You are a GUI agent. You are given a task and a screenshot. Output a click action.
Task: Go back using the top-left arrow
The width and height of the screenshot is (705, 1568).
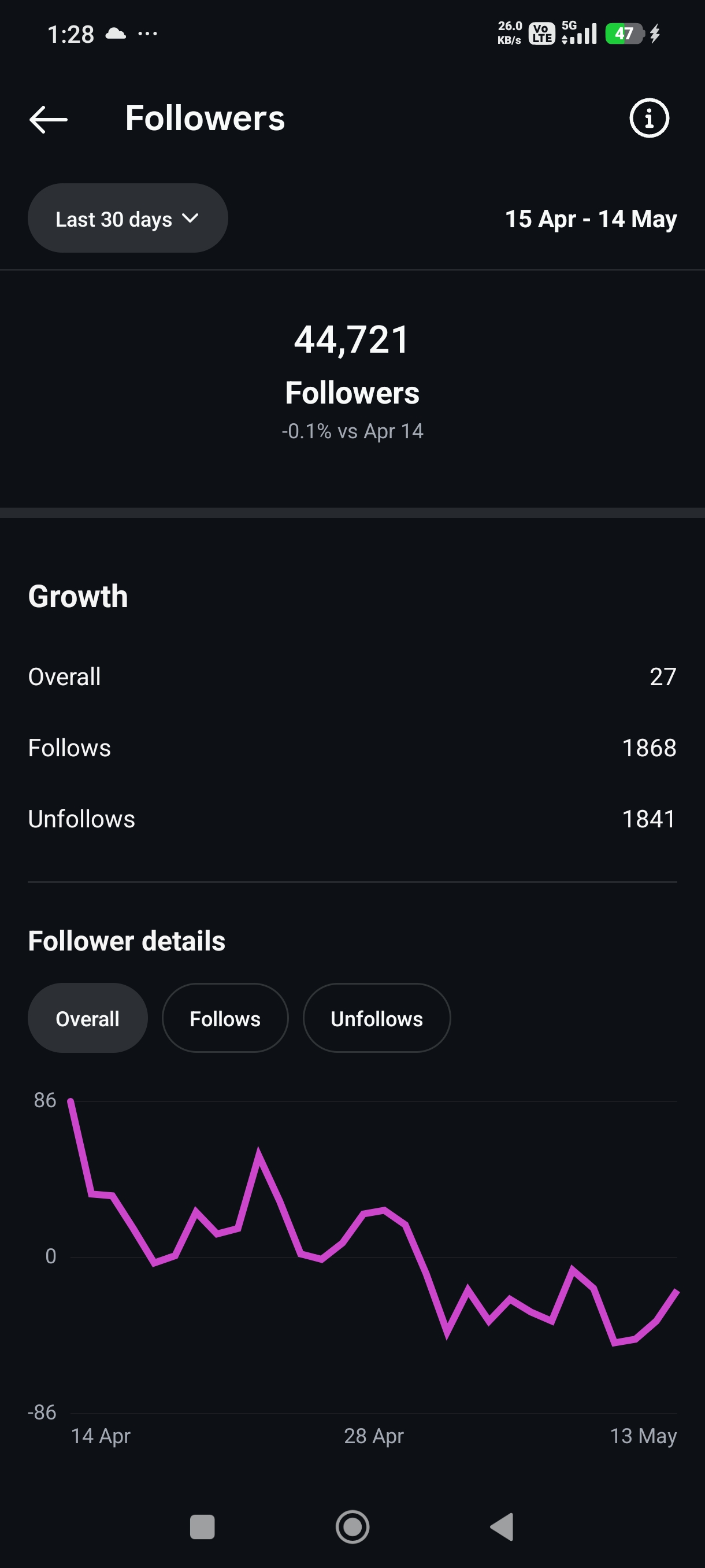49,119
